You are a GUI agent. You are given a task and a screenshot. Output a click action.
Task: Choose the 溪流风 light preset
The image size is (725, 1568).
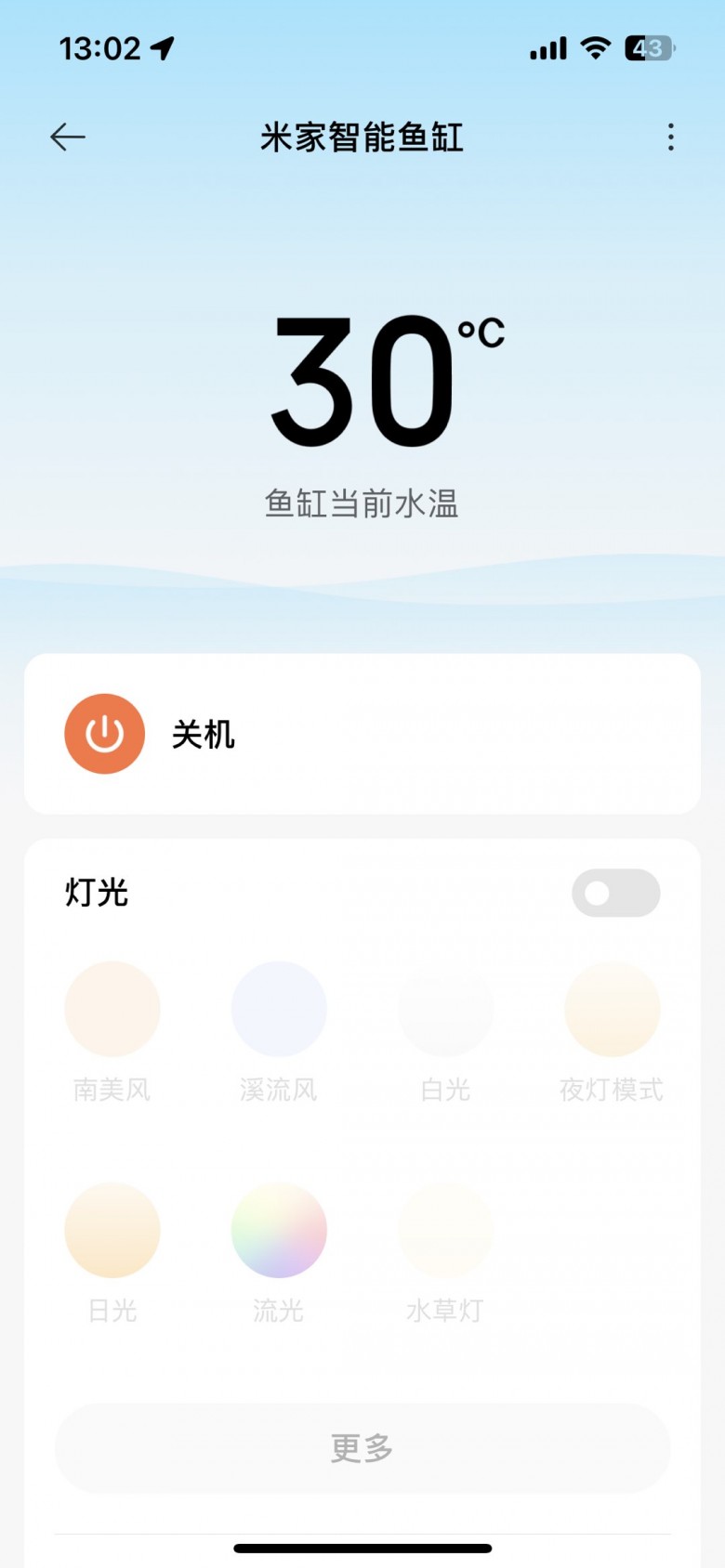(x=279, y=1009)
